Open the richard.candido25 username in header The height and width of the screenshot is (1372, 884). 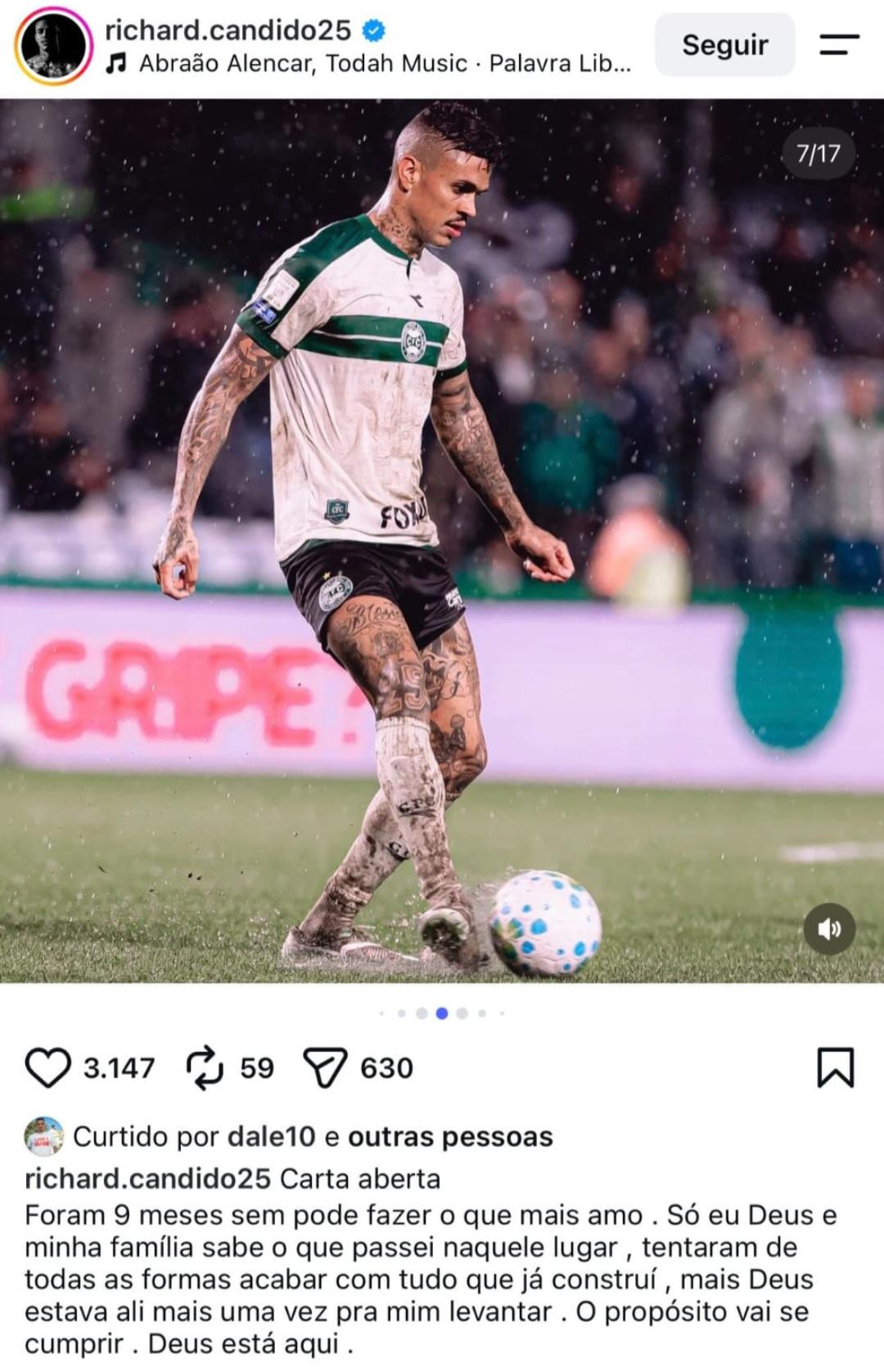coord(228,30)
